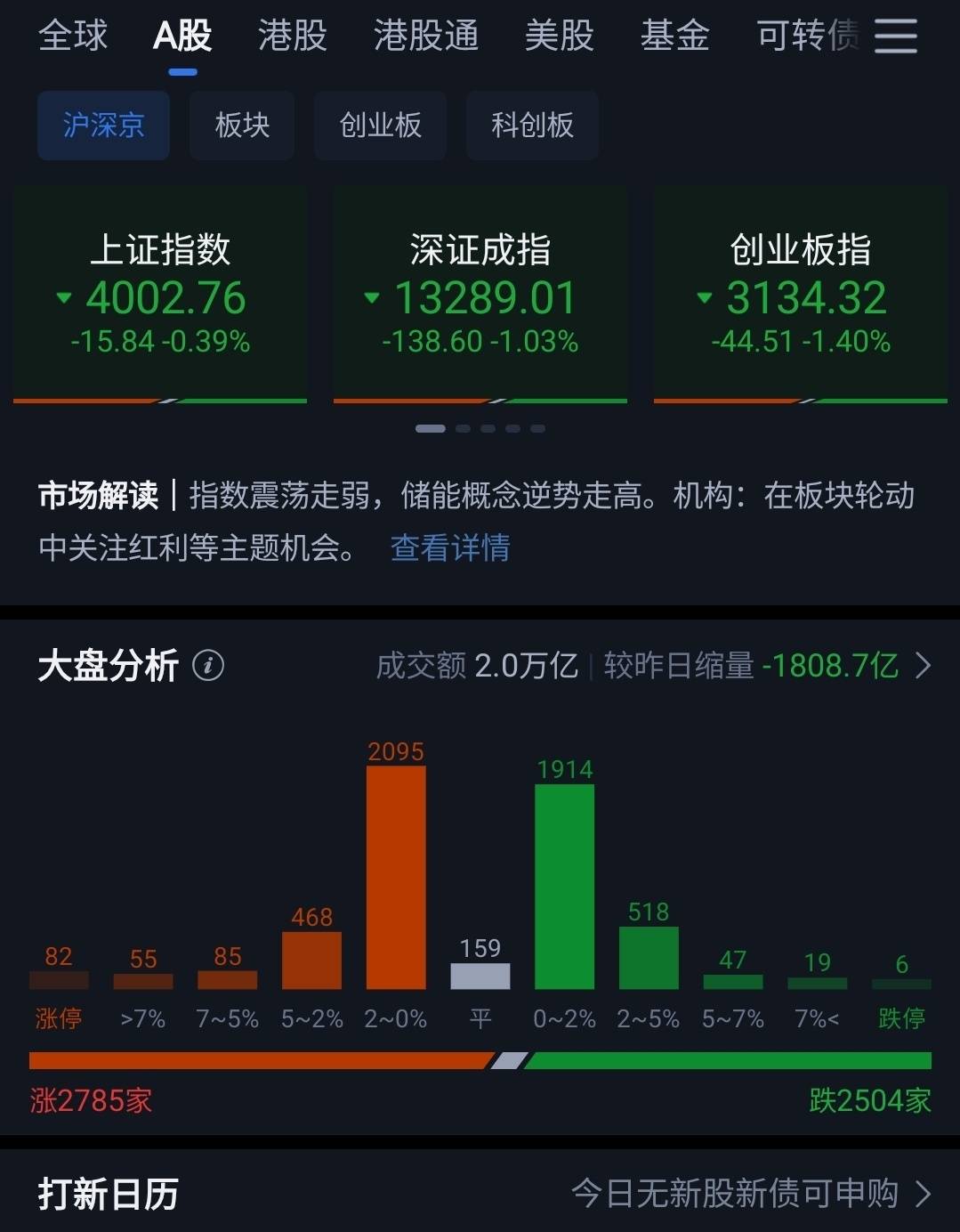Select the 沪深京 chip
The width and height of the screenshot is (960, 1232).
(x=103, y=126)
